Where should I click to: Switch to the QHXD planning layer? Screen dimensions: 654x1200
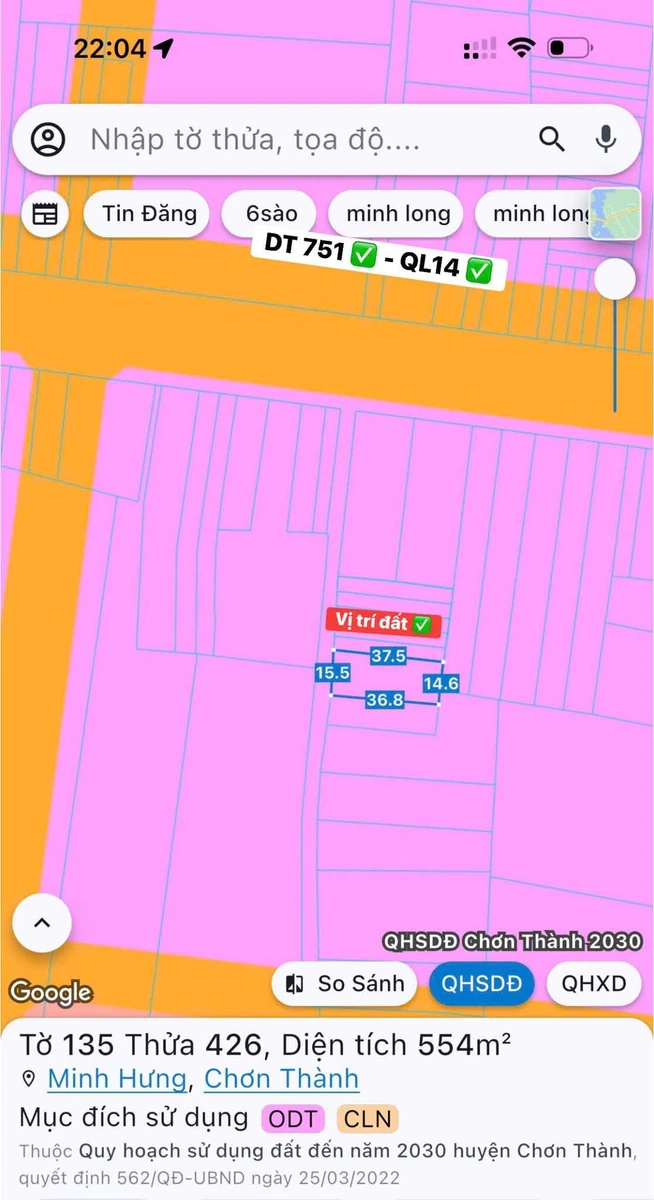594,984
